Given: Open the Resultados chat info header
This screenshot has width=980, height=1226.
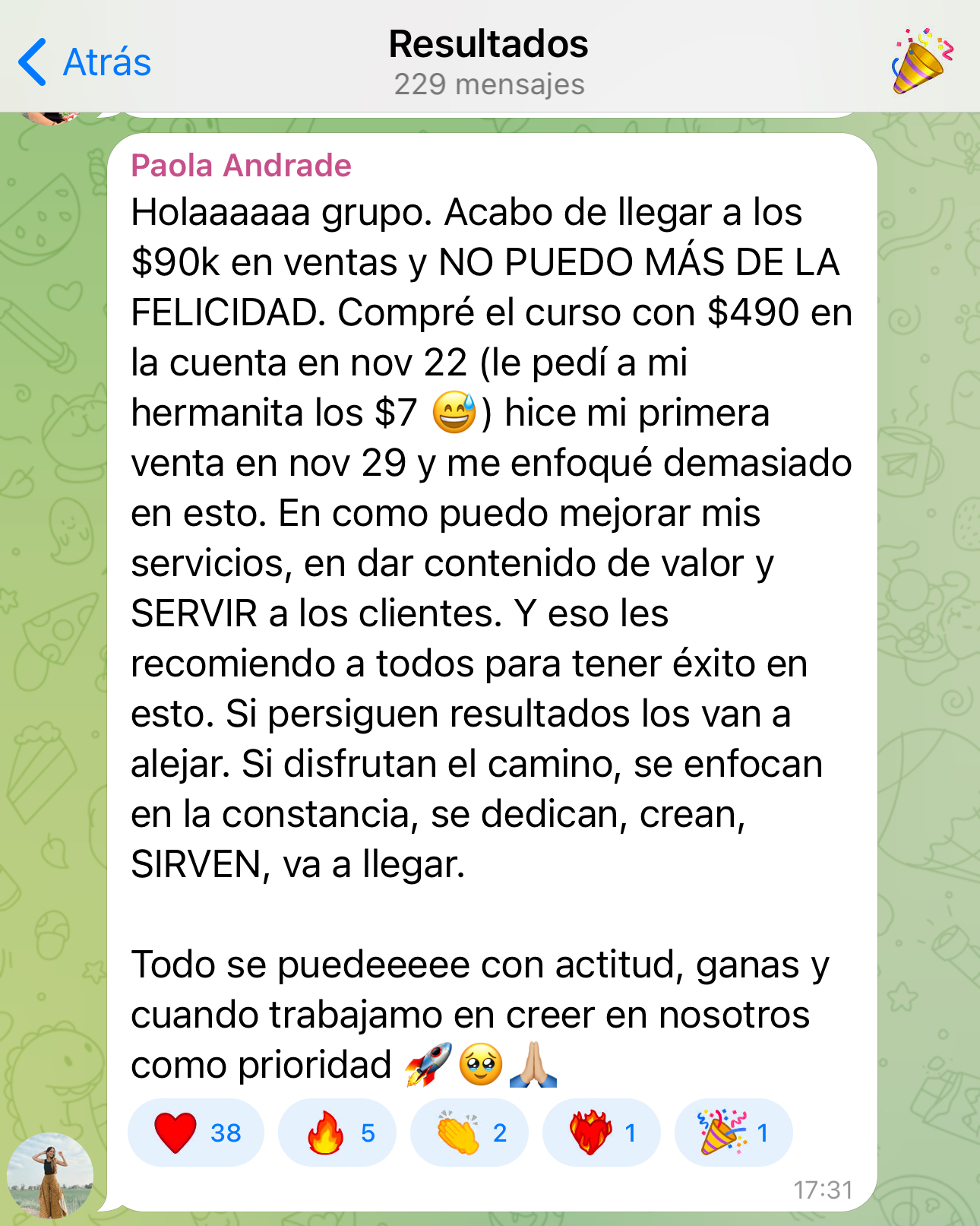Looking at the screenshot, I should coord(488,61).
